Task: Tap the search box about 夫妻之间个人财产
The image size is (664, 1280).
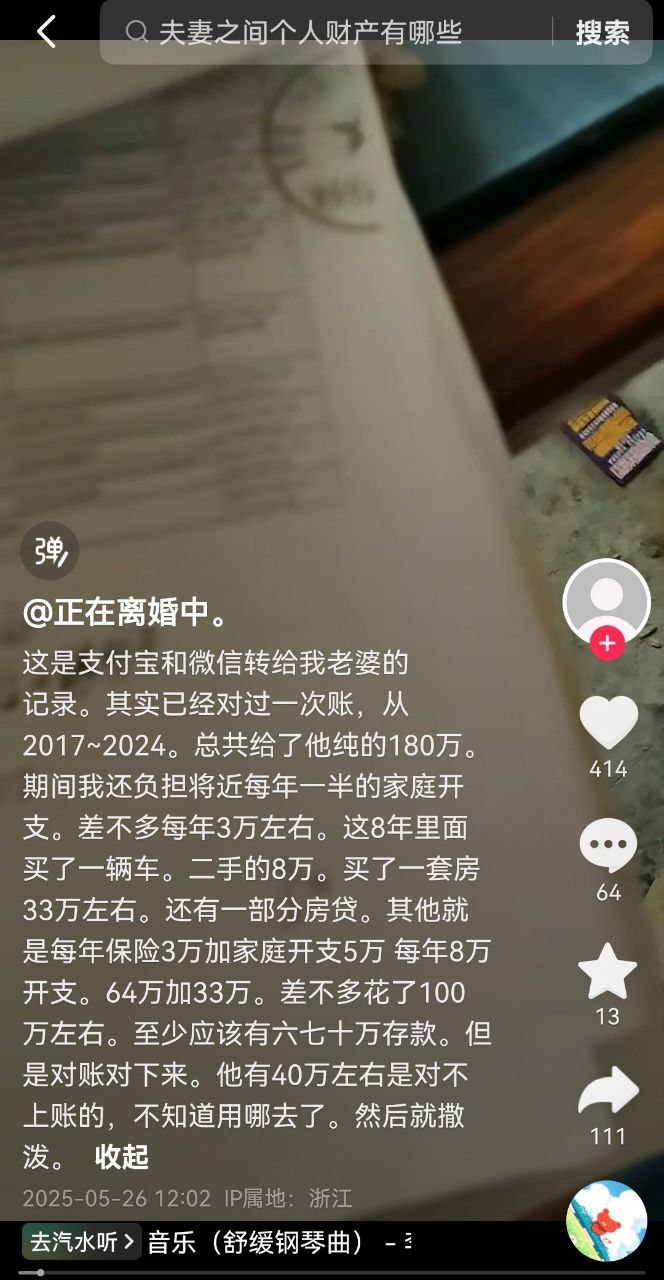Action: pyautogui.click(x=330, y=32)
